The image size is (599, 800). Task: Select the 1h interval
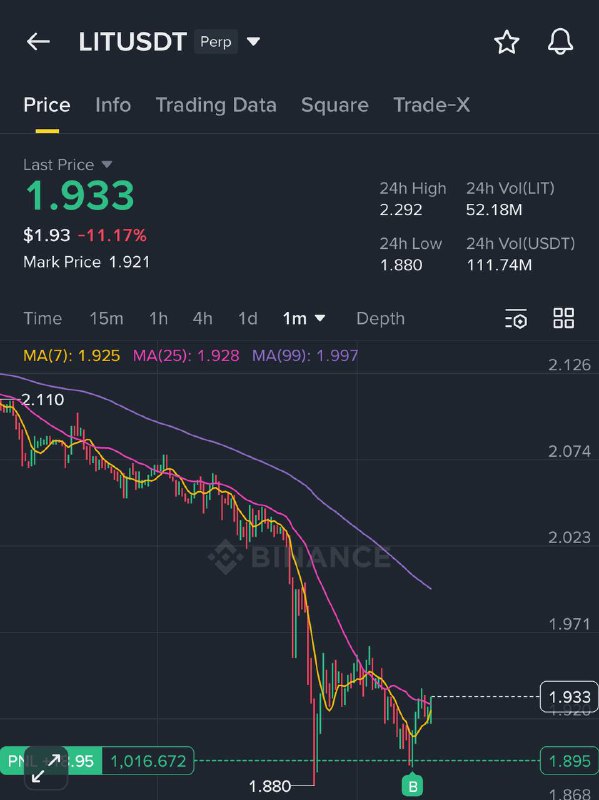coord(158,318)
